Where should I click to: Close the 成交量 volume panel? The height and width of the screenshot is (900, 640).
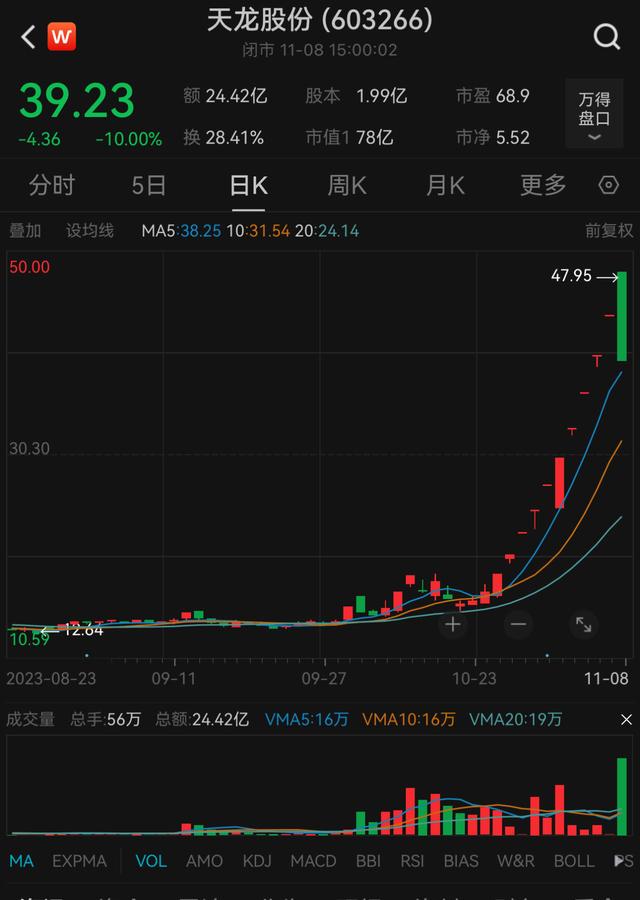626,719
